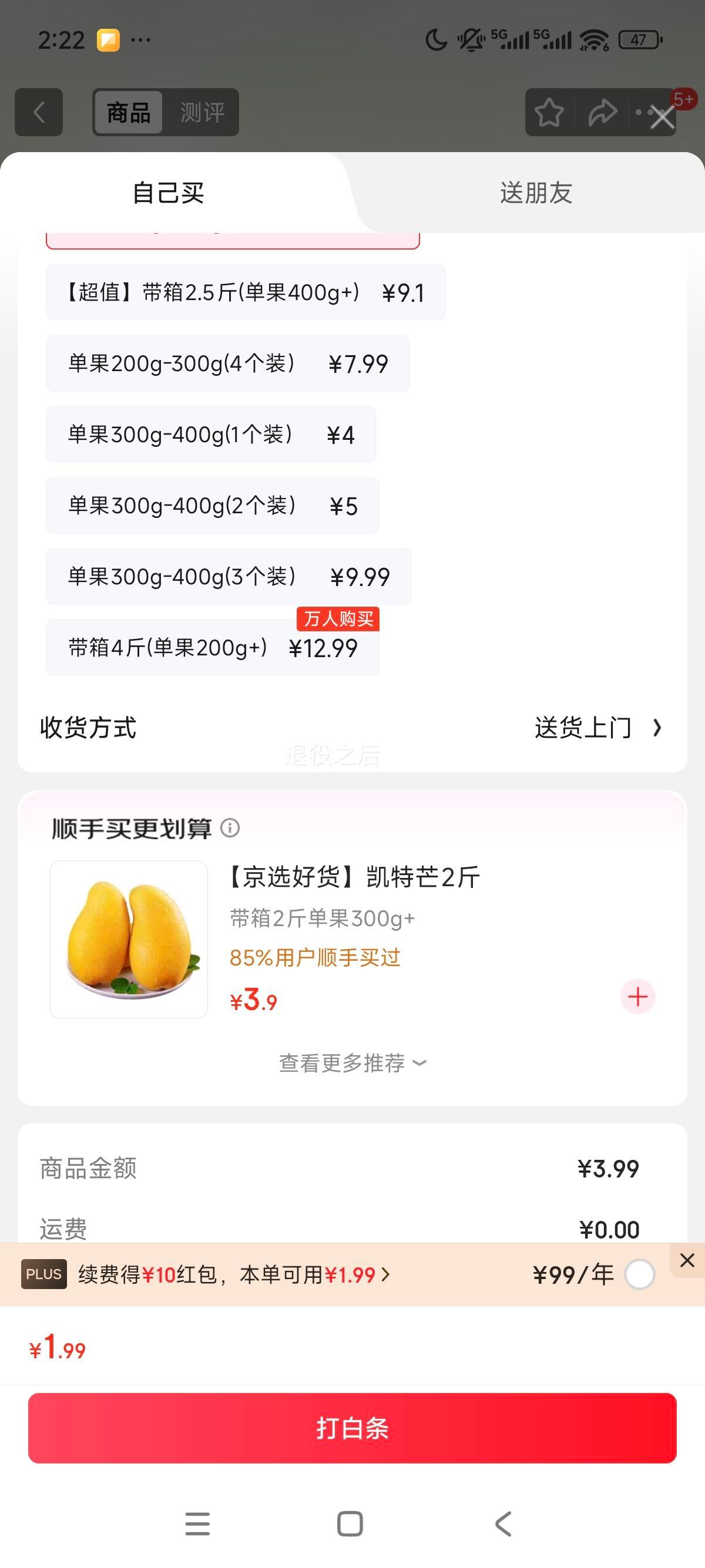Go back with system navigation arrow
The width and height of the screenshot is (705, 1568).
503,1524
